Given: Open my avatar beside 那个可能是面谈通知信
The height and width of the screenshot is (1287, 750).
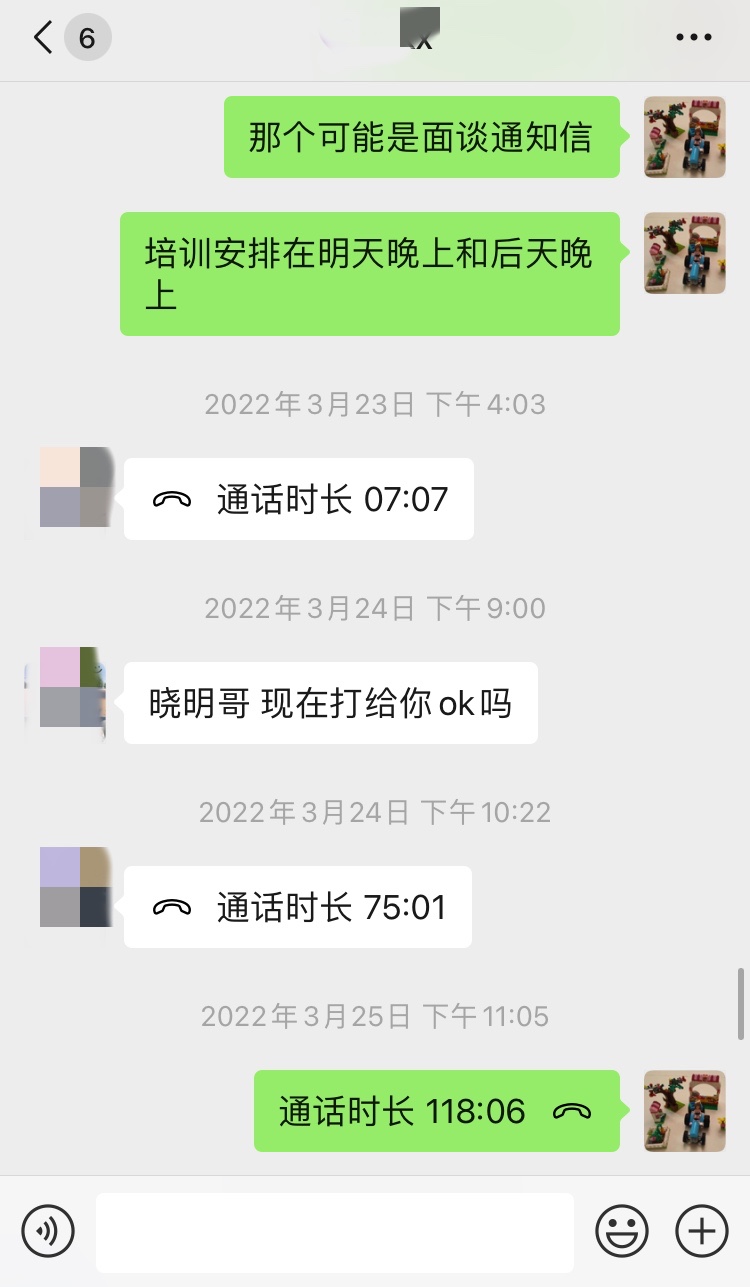Looking at the screenshot, I should [684, 137].
